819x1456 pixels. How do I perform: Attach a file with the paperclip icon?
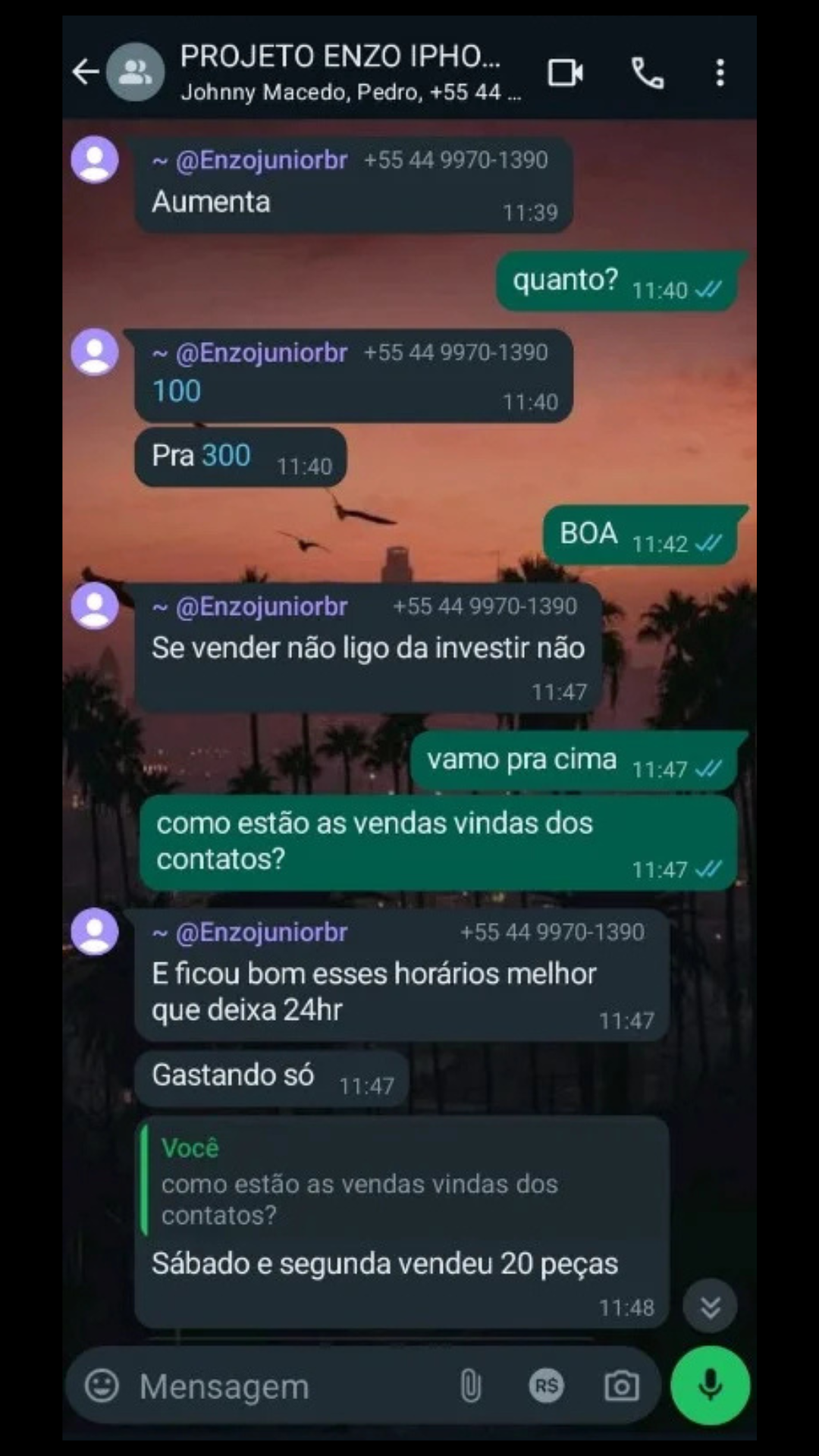point(471,1385)
